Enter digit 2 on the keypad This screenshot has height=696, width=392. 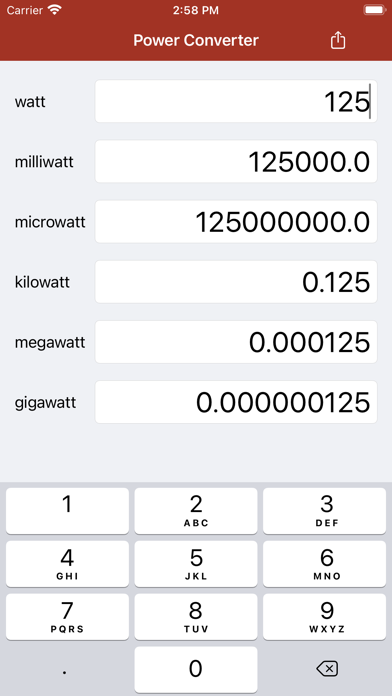coord(196,511)
